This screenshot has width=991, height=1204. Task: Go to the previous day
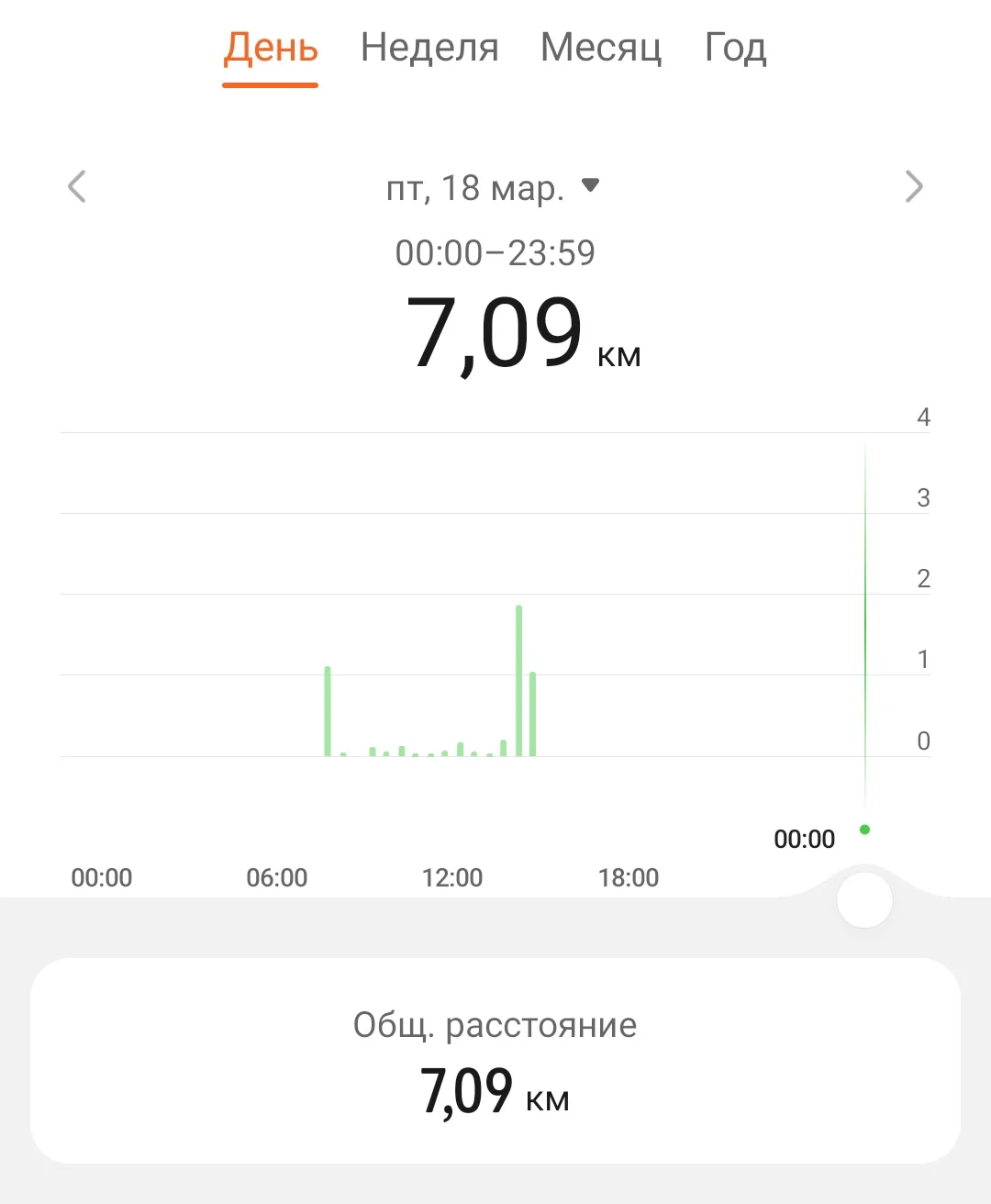pos(77,186)
